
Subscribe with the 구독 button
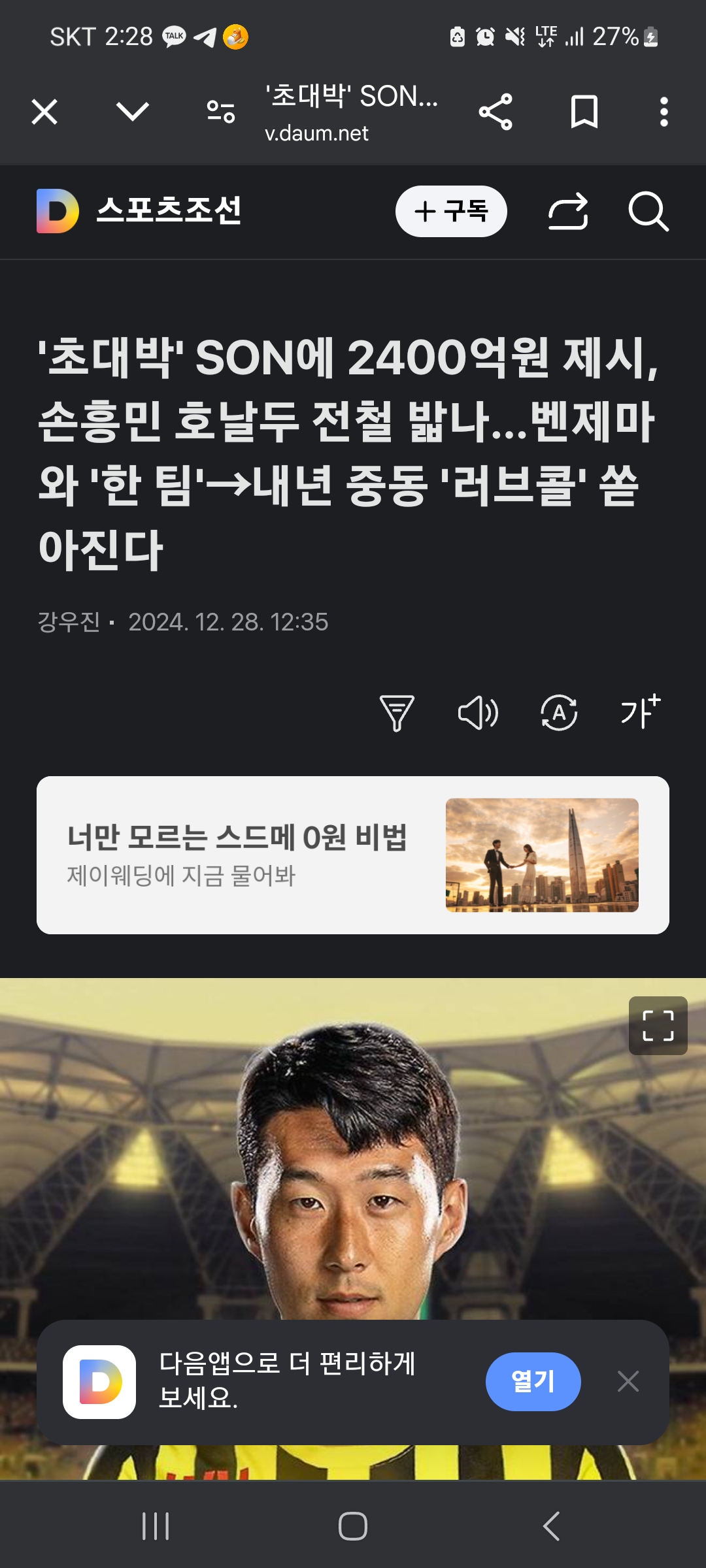click(451, 211)
